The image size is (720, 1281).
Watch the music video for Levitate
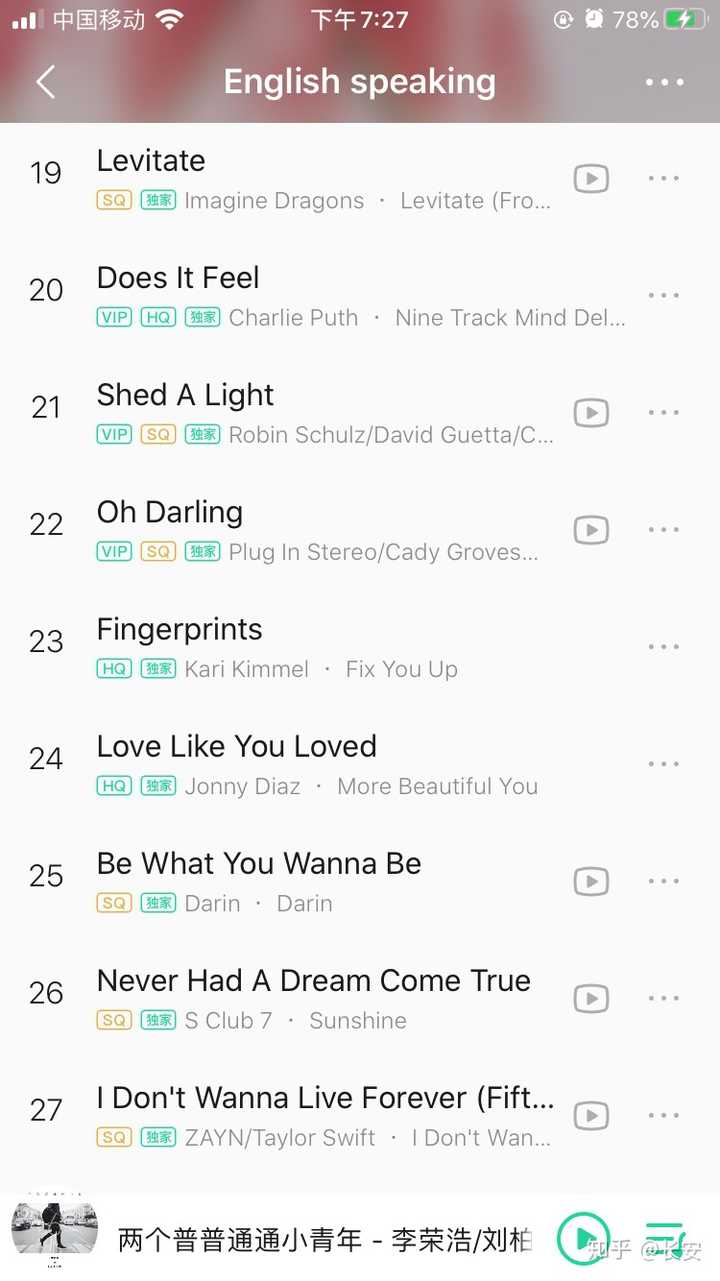(x=591, y=179)
